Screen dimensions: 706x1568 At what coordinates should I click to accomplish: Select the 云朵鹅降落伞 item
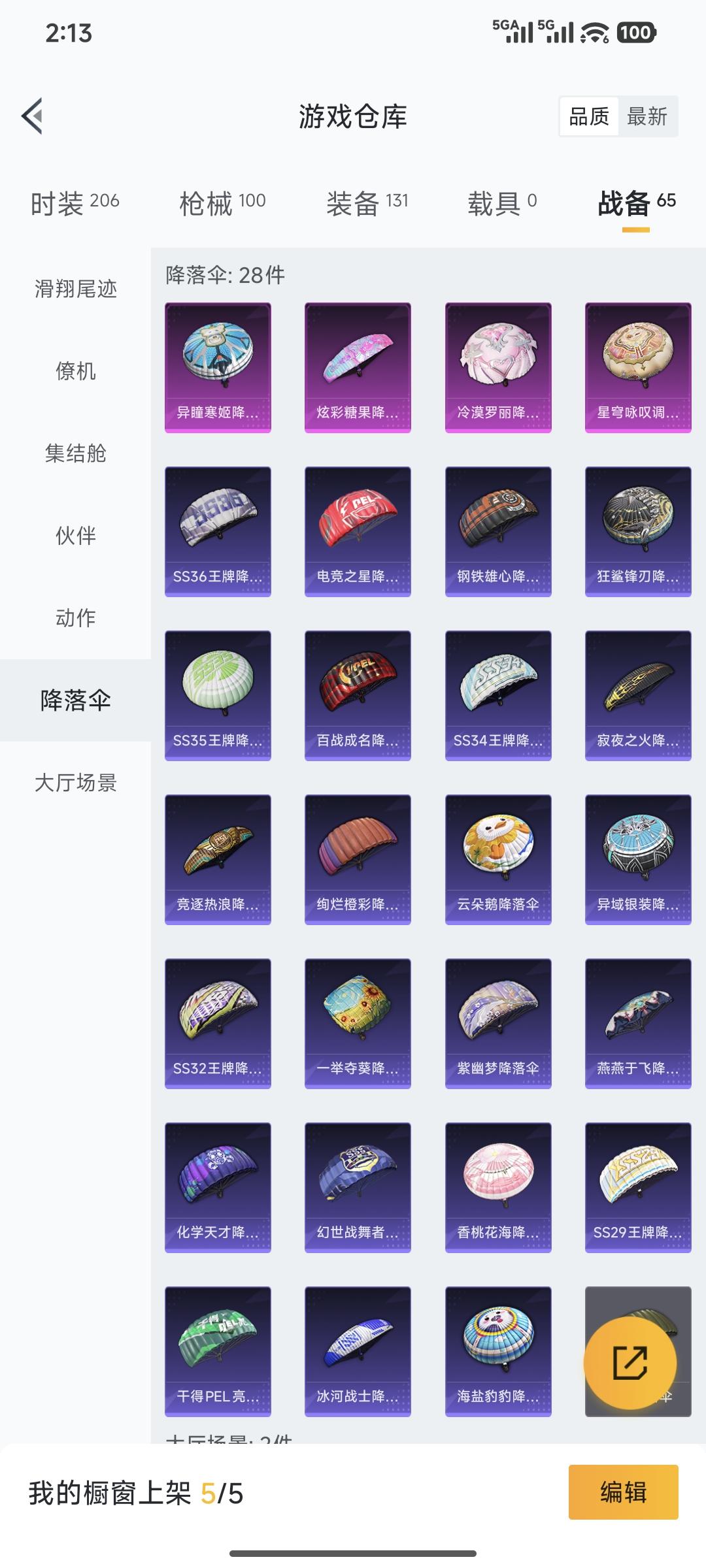(x=497, y=856)
